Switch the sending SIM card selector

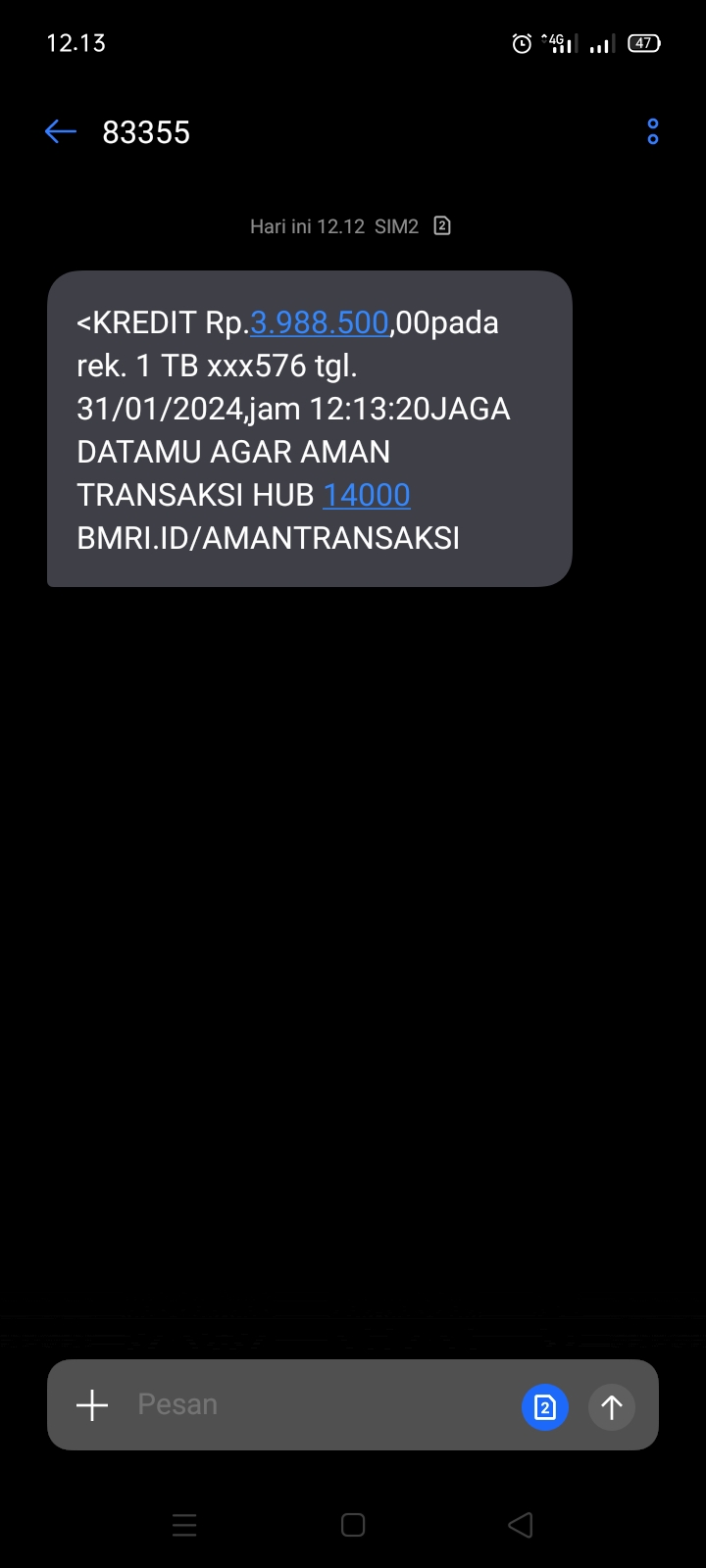(545, 1407)
